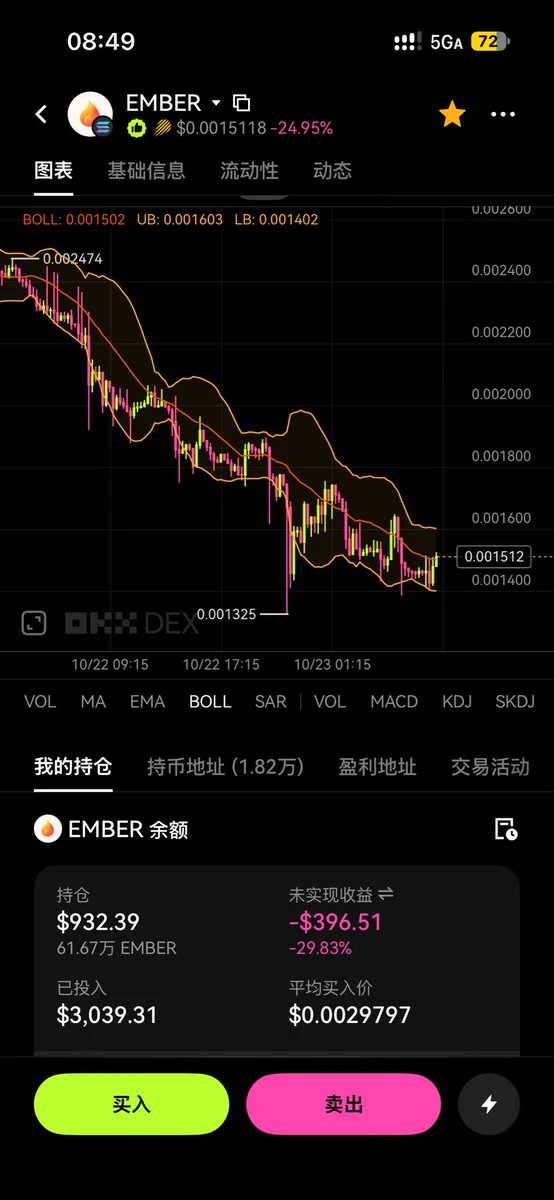The width and height of the screenshot is (554, 1200).
Task: Copy the EMBER contract address
Action: pyautogui.click(x=241, y=102)
